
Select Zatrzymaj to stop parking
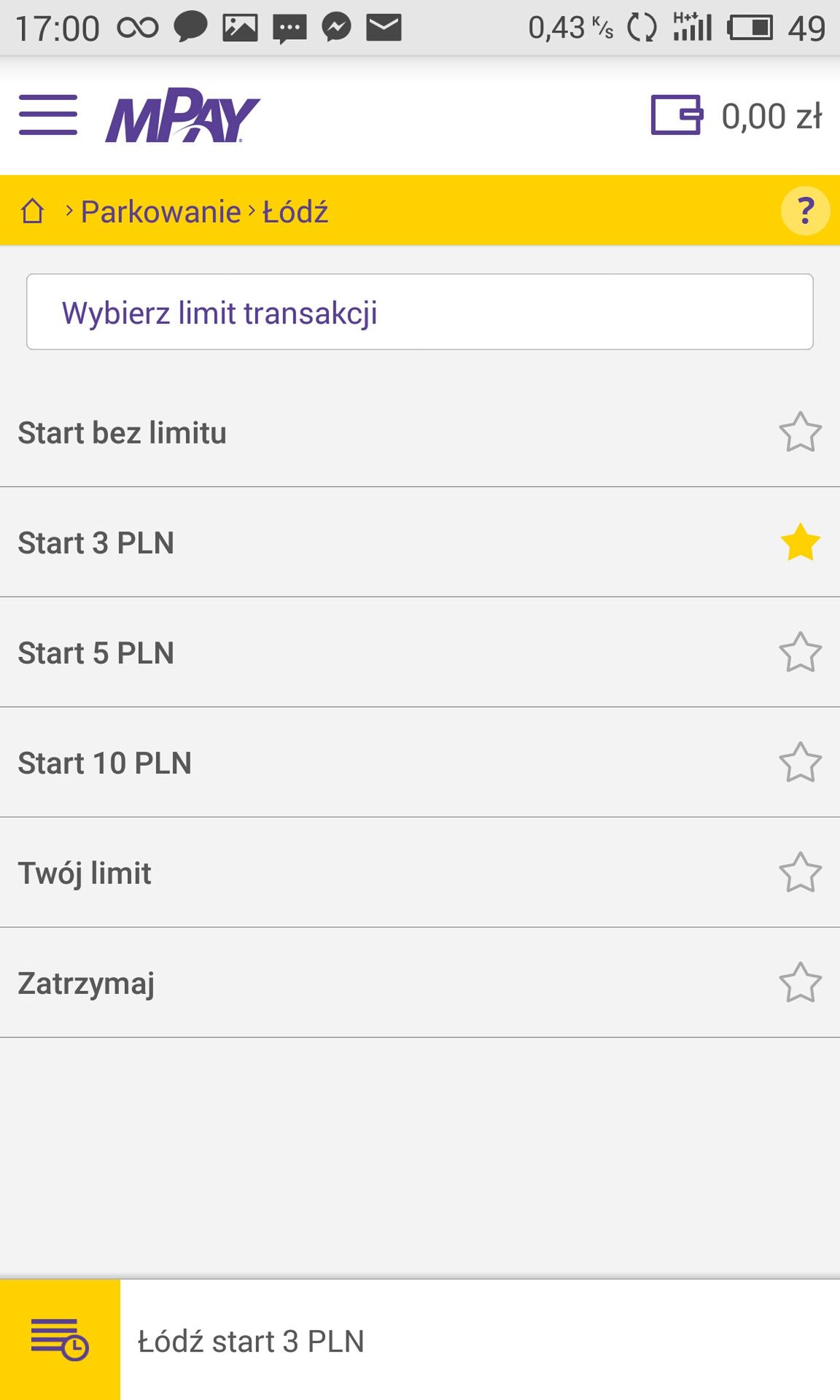tap(420, 983)
